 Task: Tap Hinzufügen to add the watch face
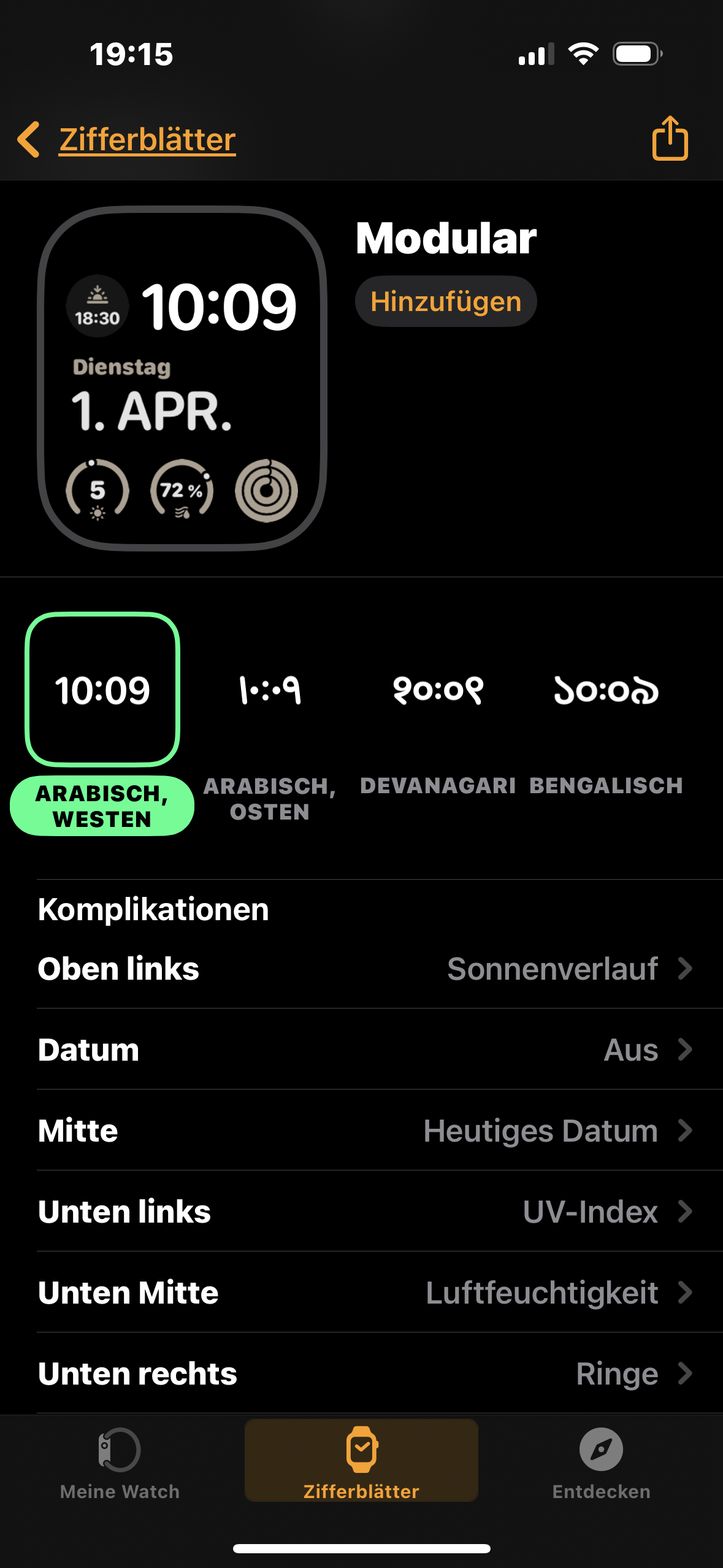(446, 302)
